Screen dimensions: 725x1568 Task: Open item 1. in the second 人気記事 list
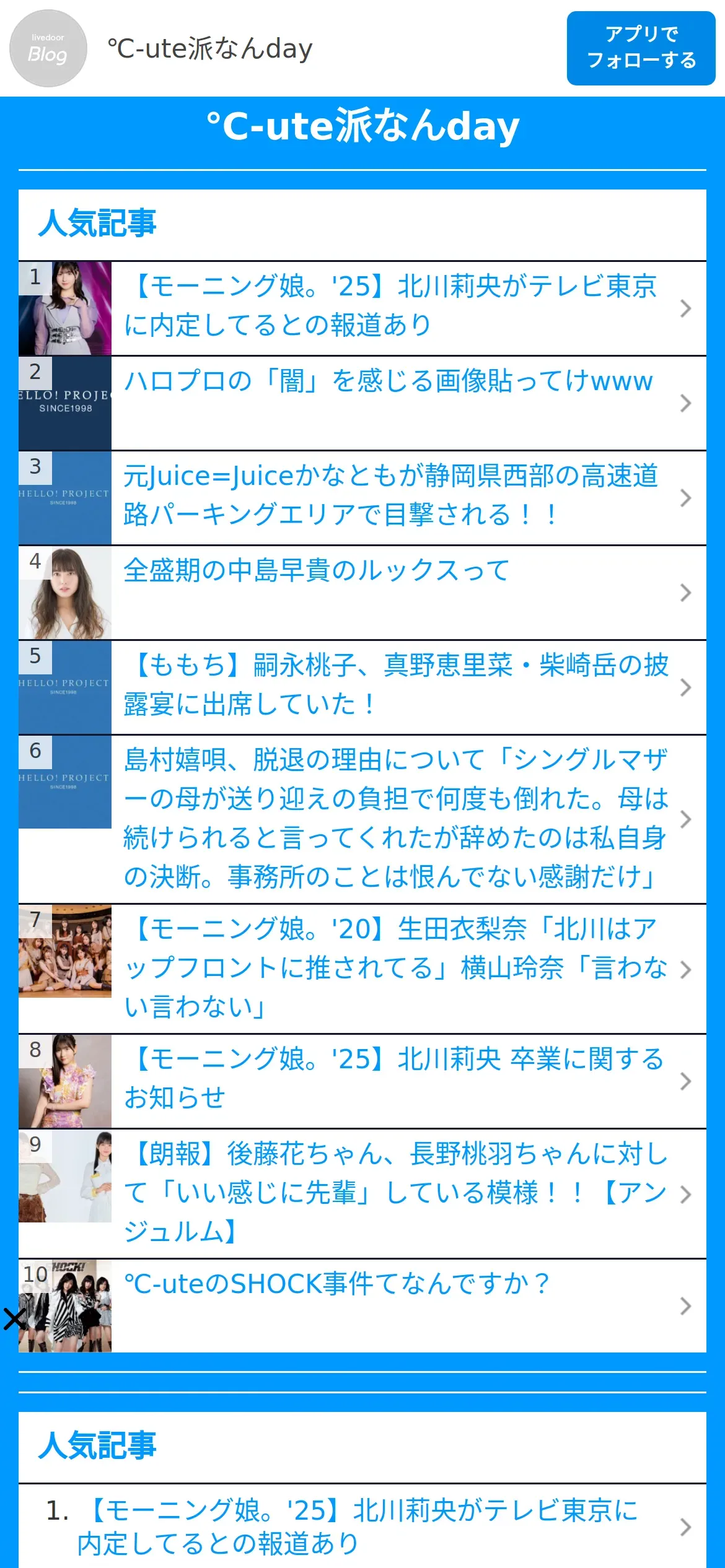pyautogui.click(x=362, y=1527)
